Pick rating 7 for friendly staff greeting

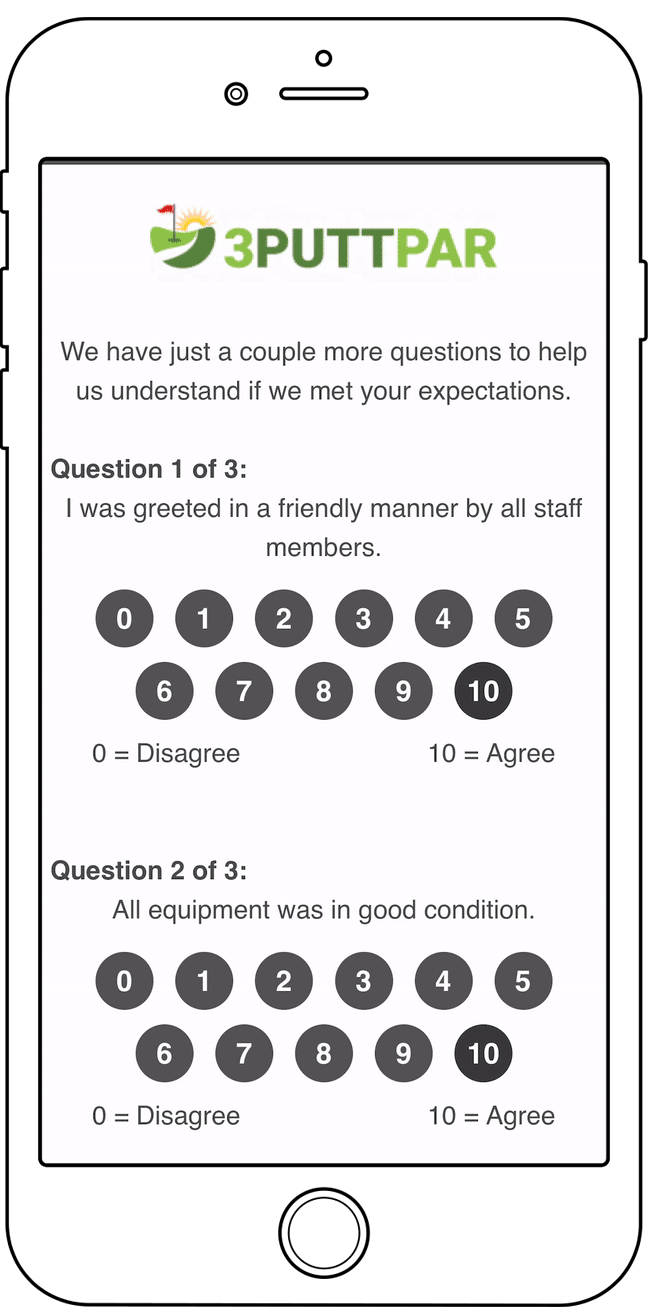tap(244, 690)
